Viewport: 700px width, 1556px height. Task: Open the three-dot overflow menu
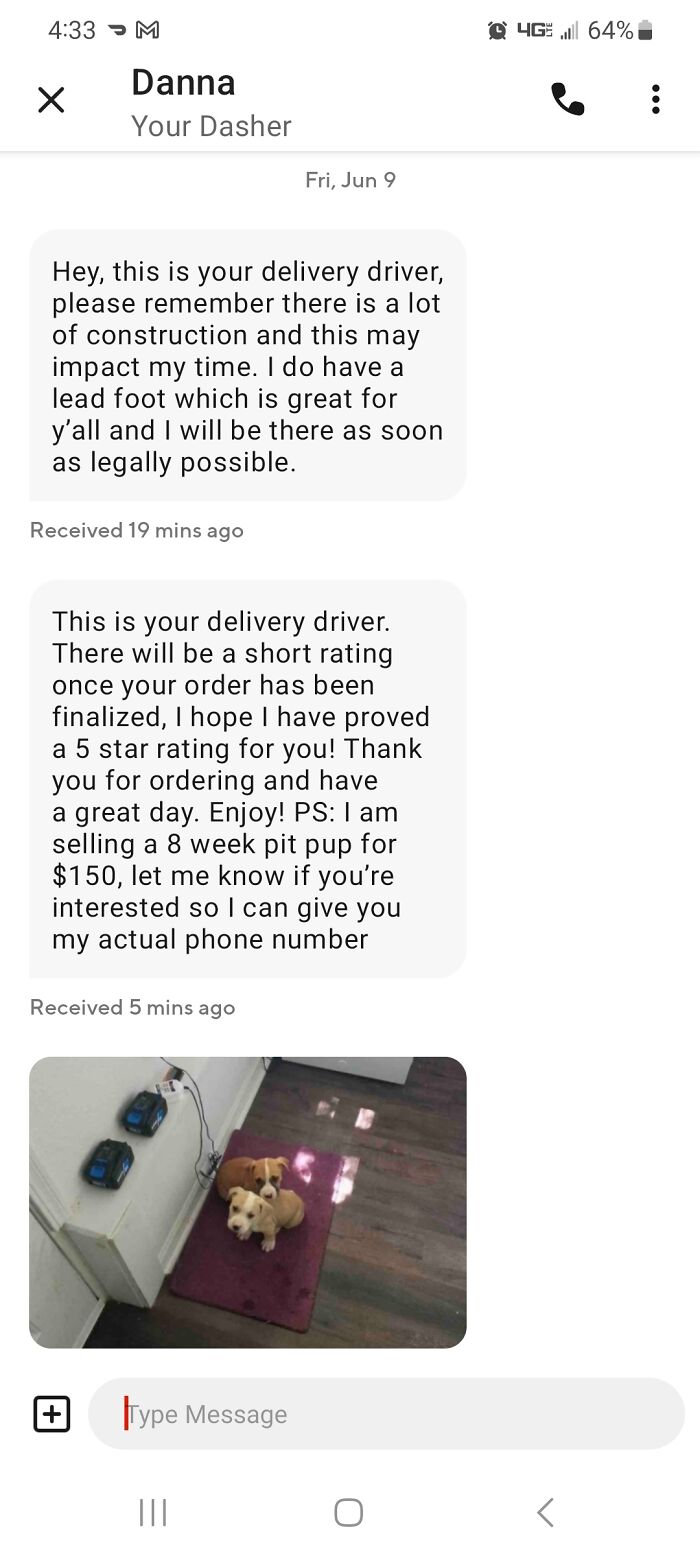pos(655,99)
